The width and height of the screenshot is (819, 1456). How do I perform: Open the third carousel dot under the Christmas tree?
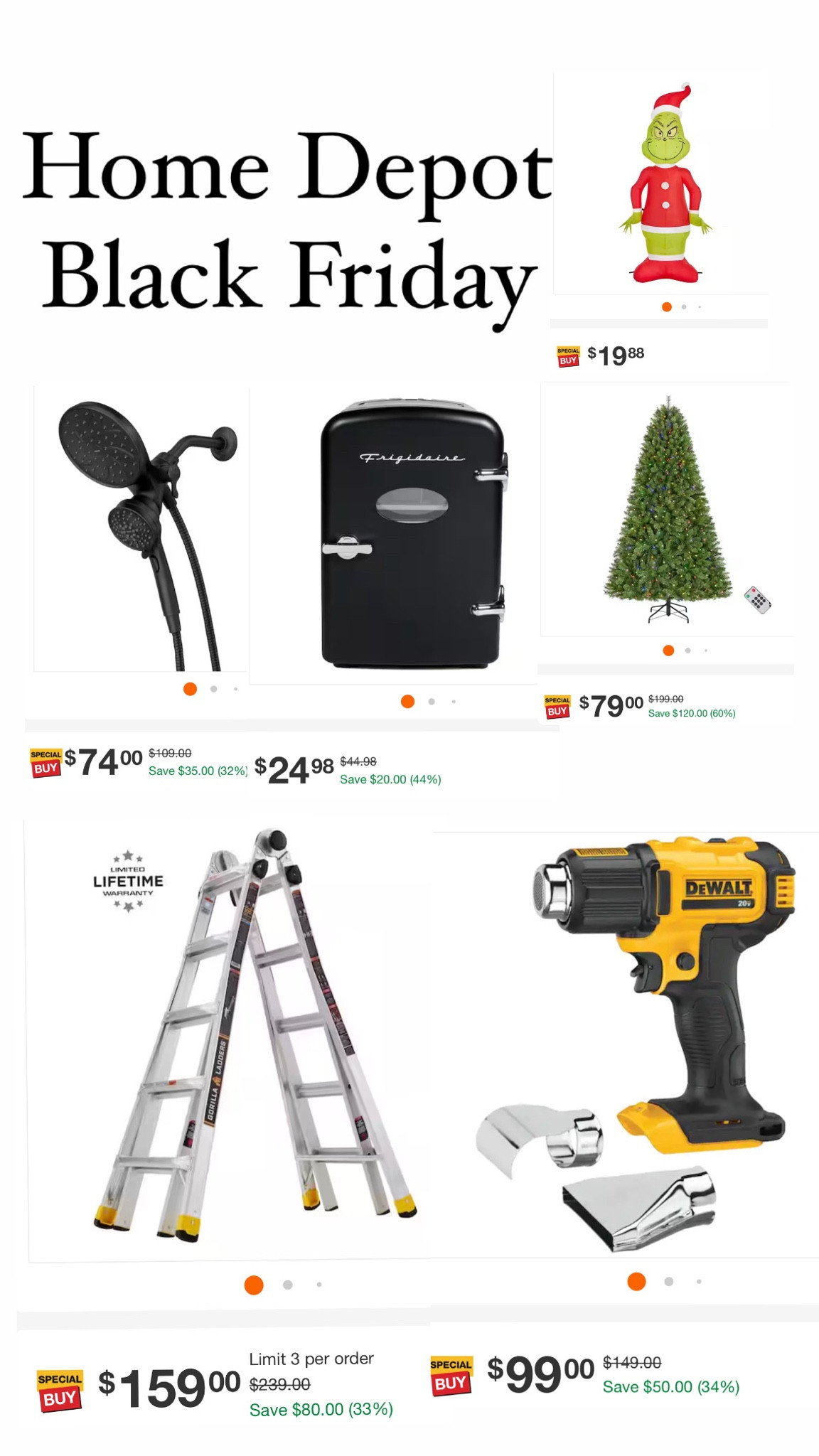coord(706,650)
